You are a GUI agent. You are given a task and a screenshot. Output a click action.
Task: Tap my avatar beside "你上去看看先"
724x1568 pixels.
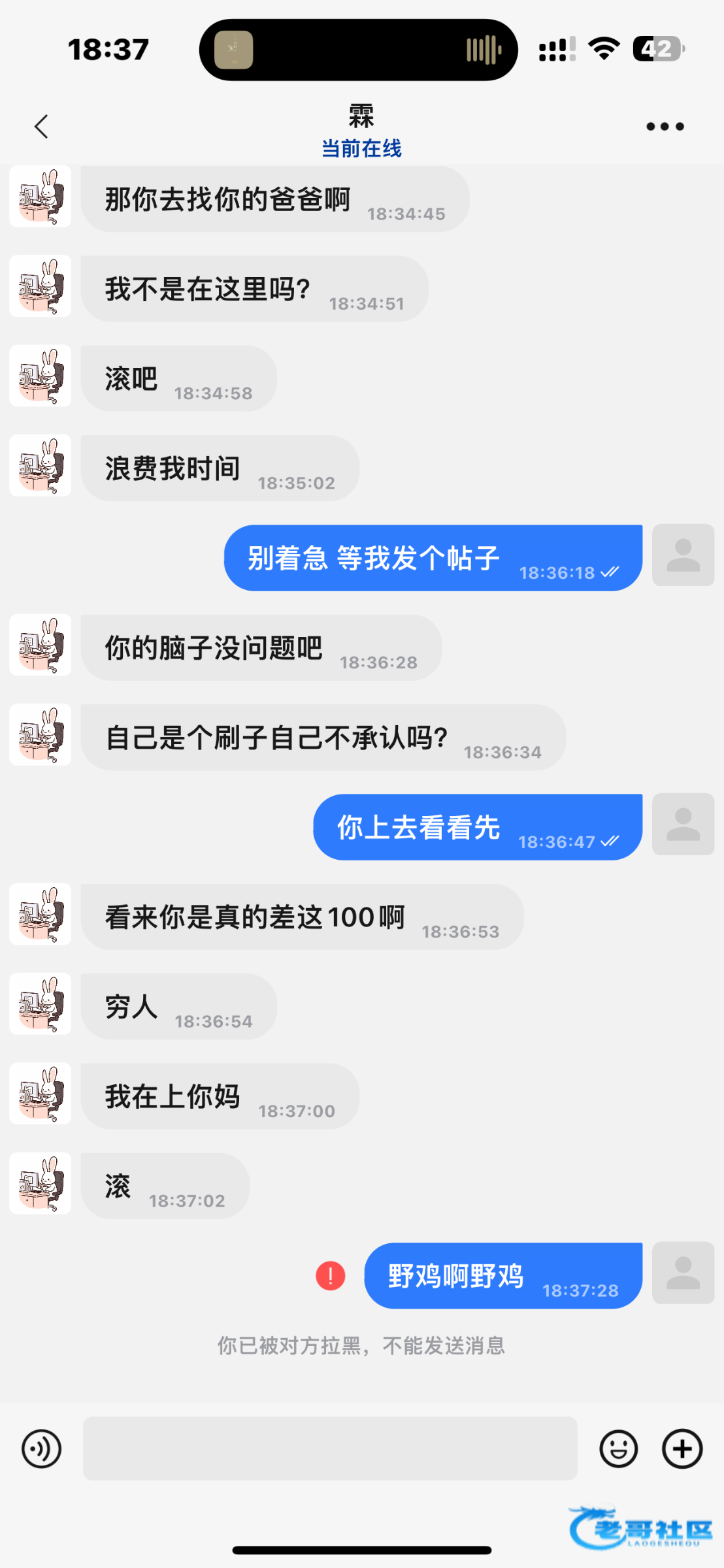pos(683,825)
